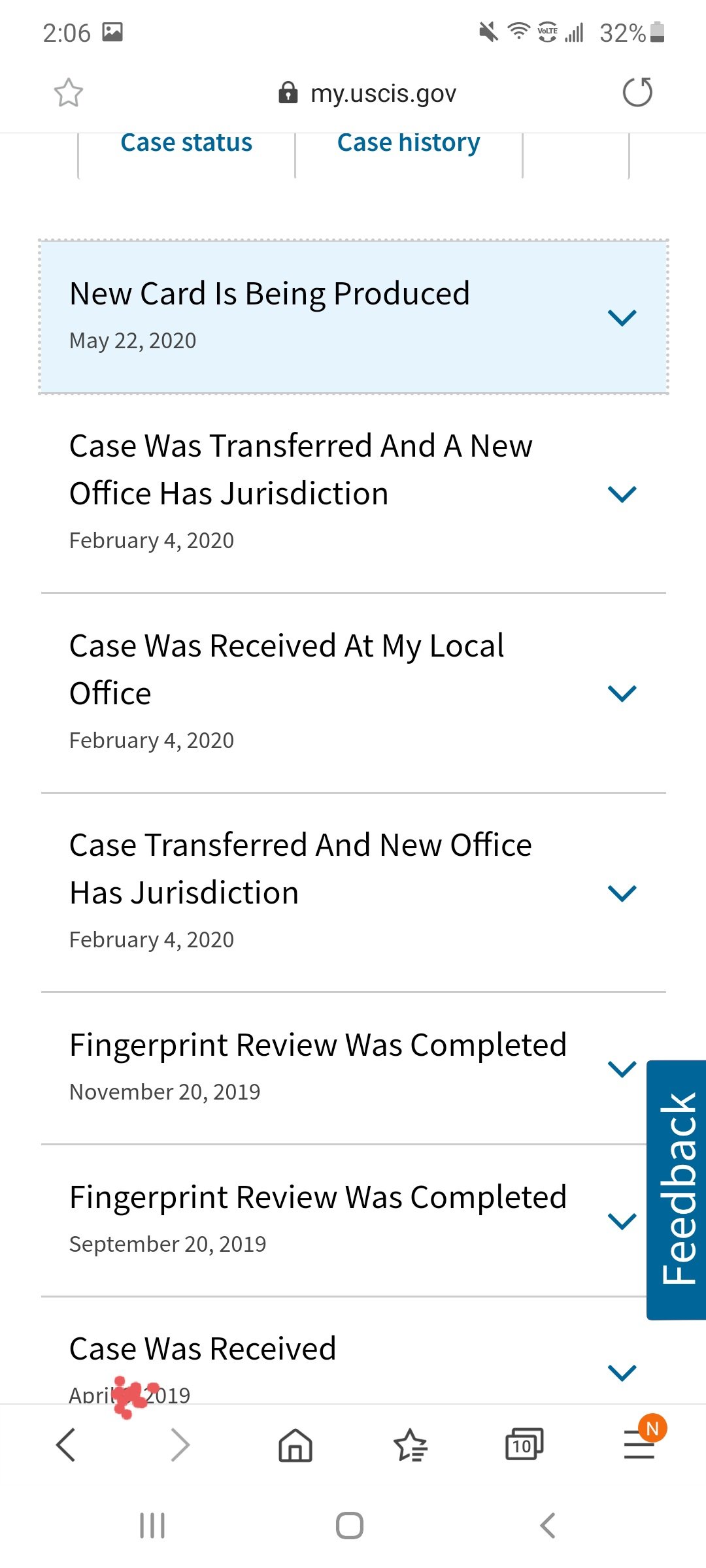Image resolution: width=706 pixels, height=1568 pixels.
Task: Expand Case Transferred And New Office Has Jurisdiction
Action: point(354,893)
